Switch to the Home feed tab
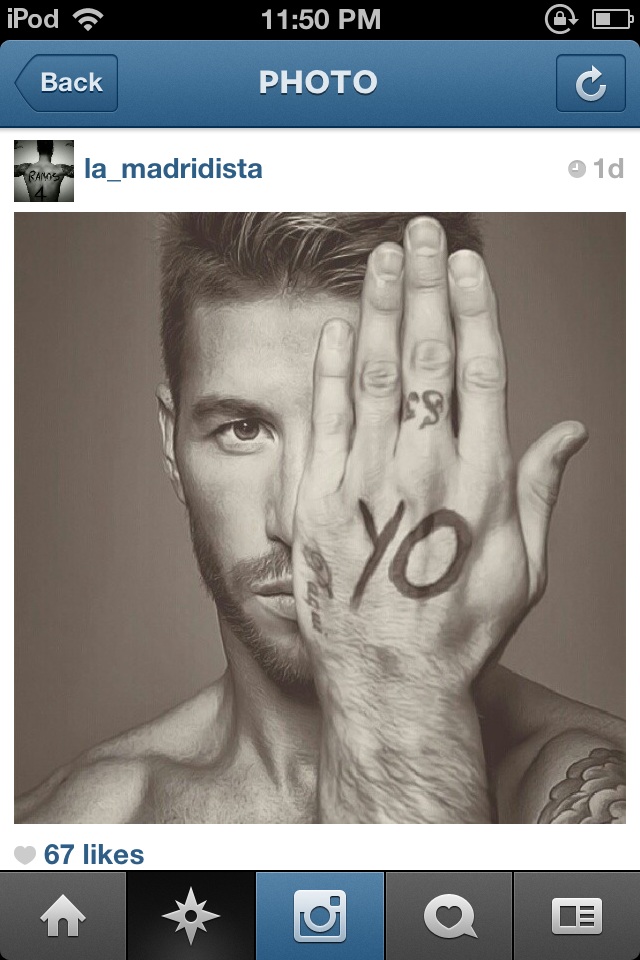This screenshot has width=640, height=960. point(63,915)
